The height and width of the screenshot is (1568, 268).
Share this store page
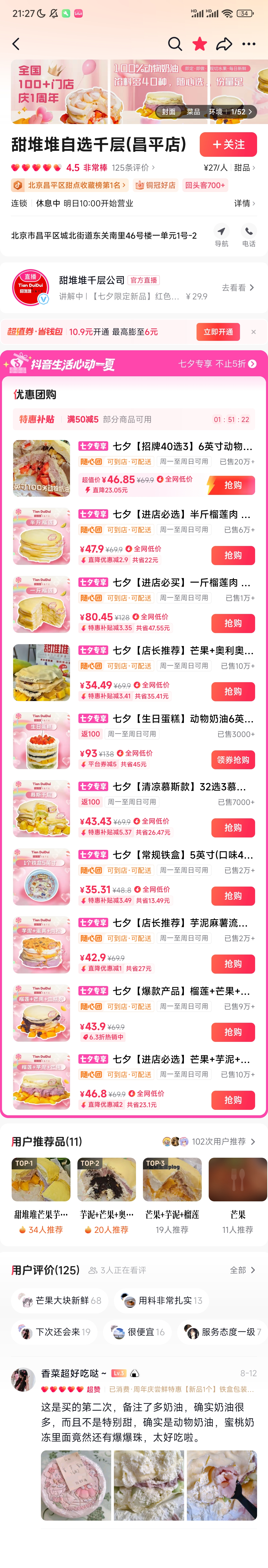[x=224, y=44]
